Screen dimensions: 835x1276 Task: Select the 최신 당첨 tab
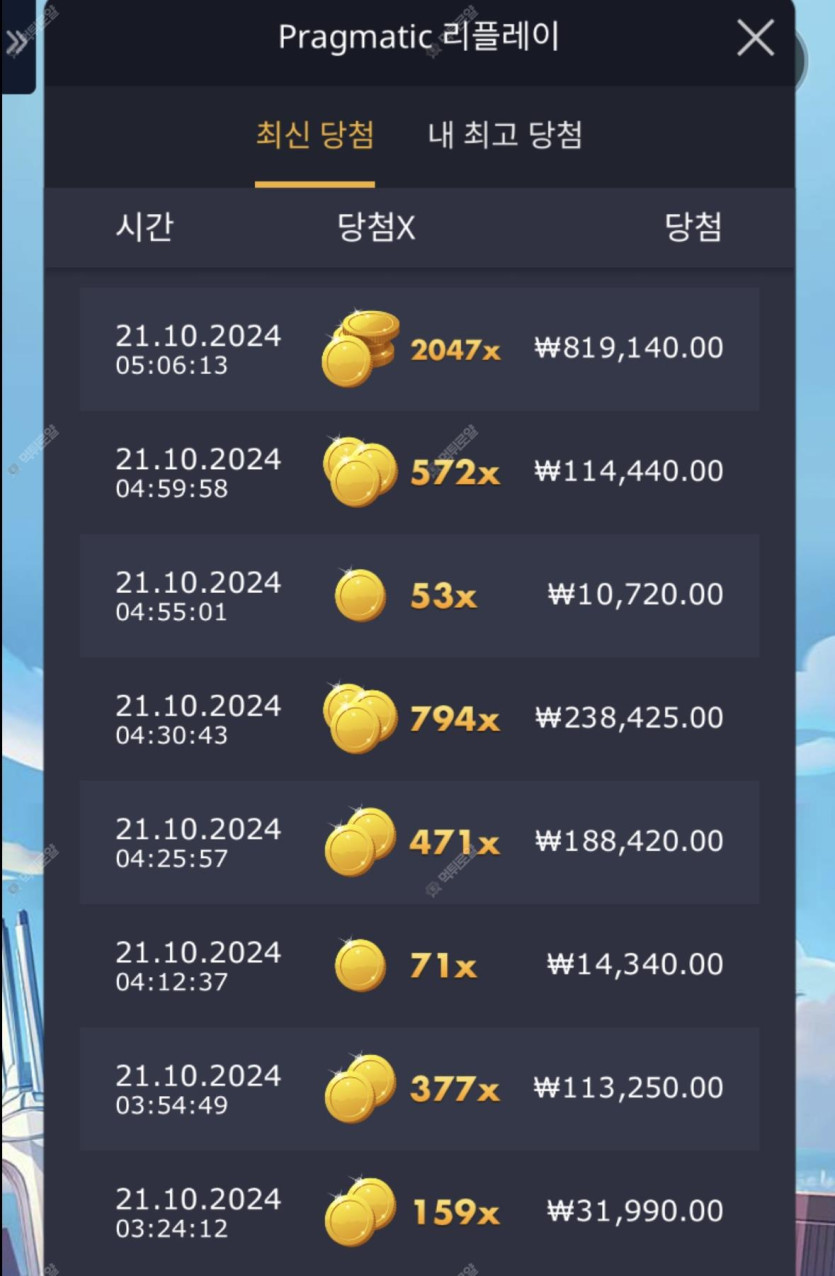coord(315,135)
